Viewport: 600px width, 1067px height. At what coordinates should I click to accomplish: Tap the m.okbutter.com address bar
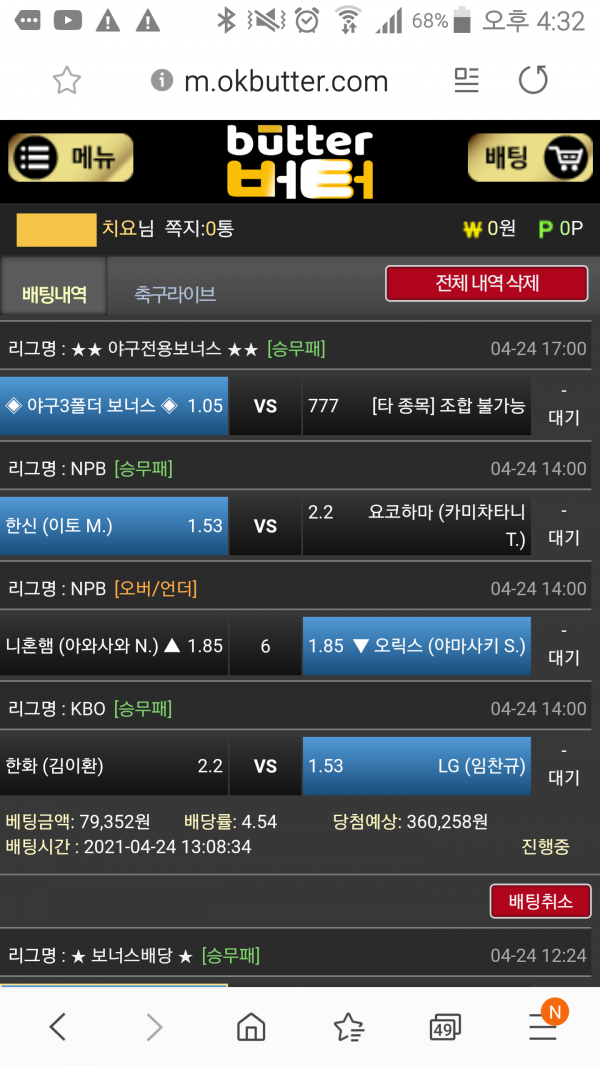285,81
